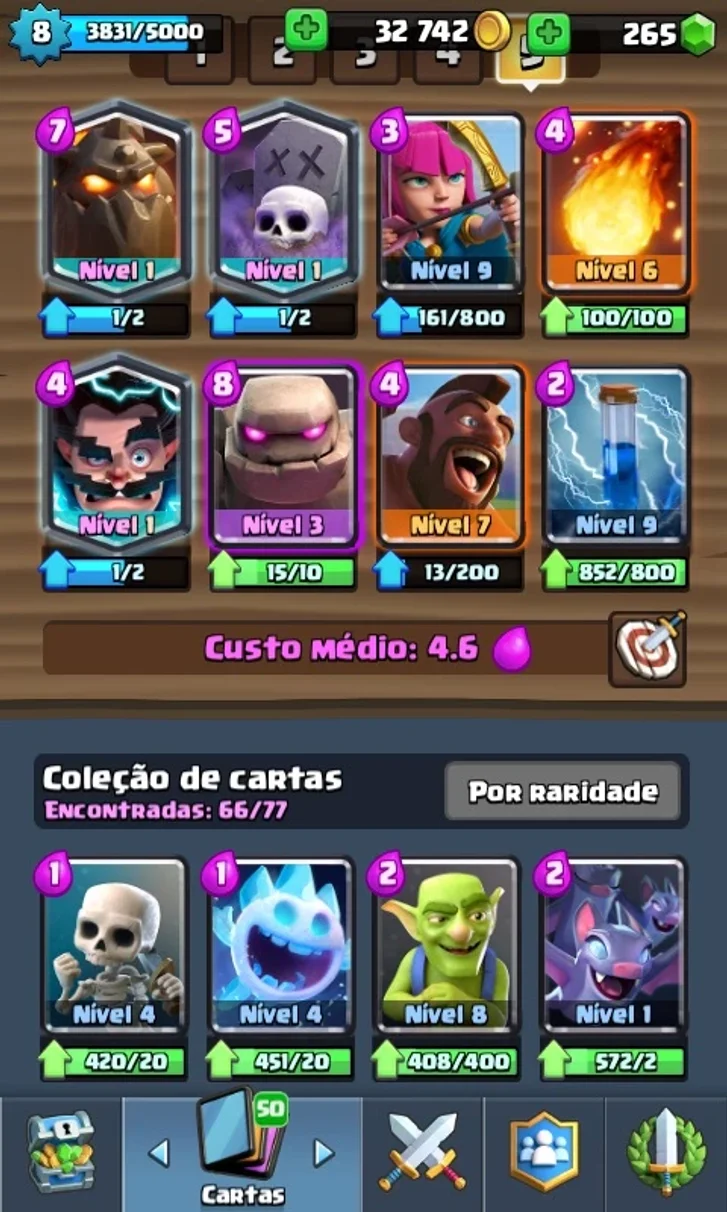
Task: Change sorting with Por raridade button
Action: [563, 791]
